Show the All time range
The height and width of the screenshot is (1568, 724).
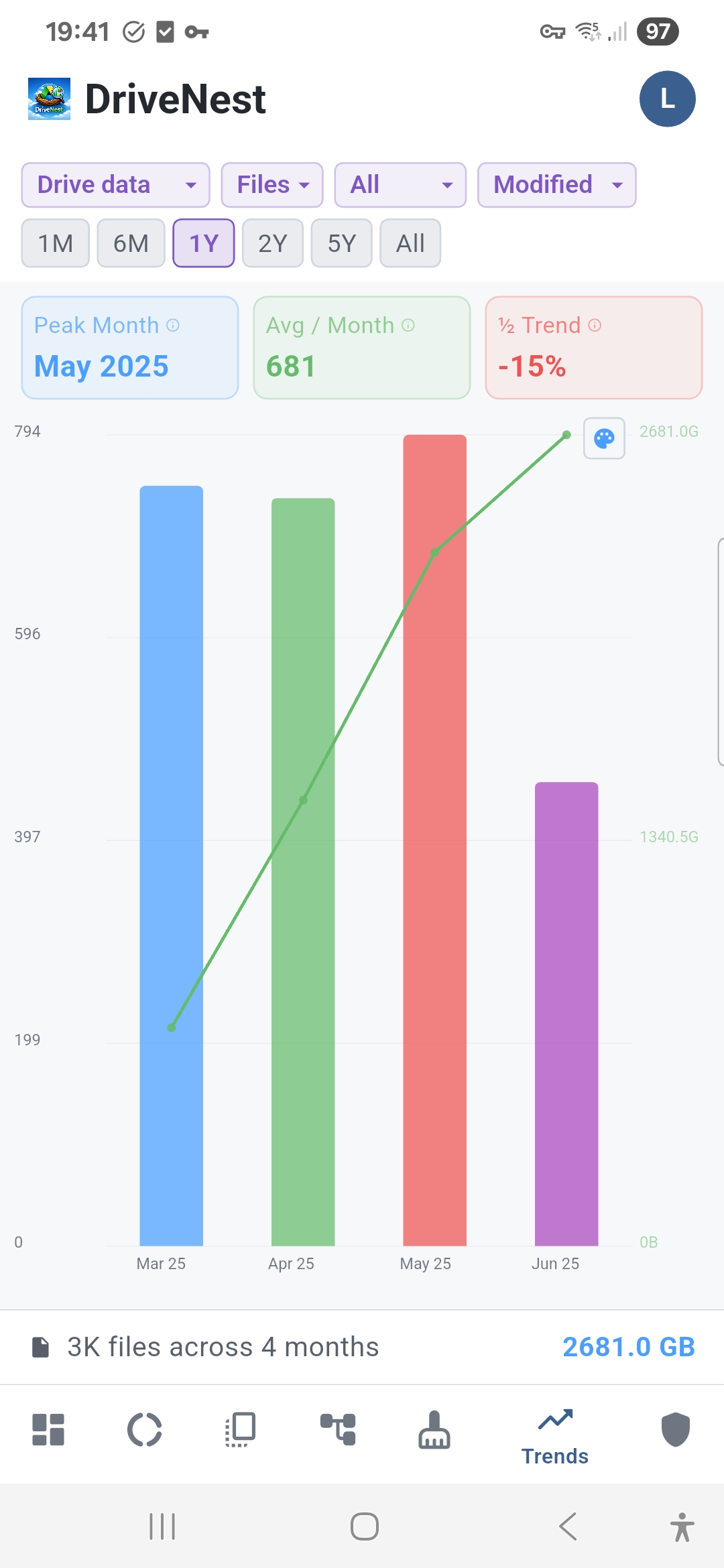(410, 243)
